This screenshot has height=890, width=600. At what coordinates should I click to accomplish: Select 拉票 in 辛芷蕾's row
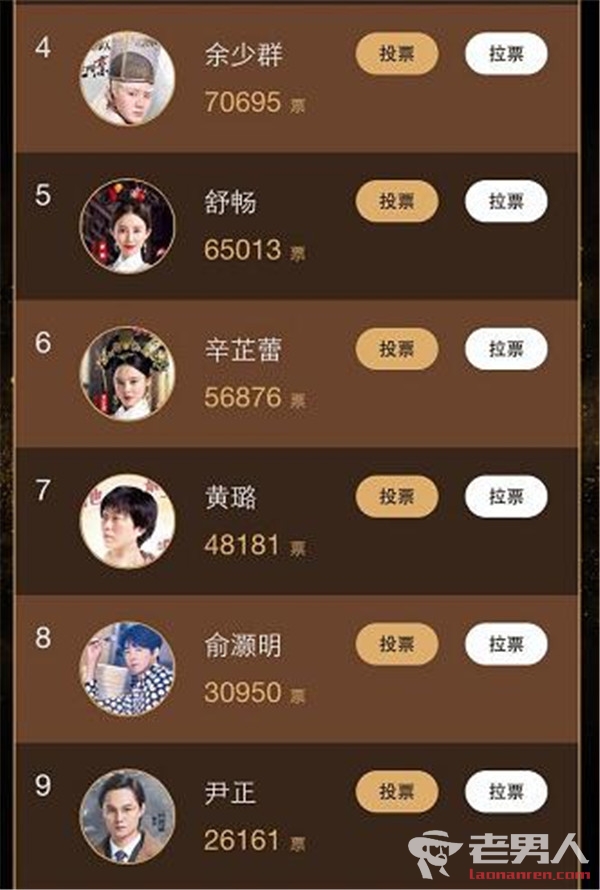click(506, 349)
